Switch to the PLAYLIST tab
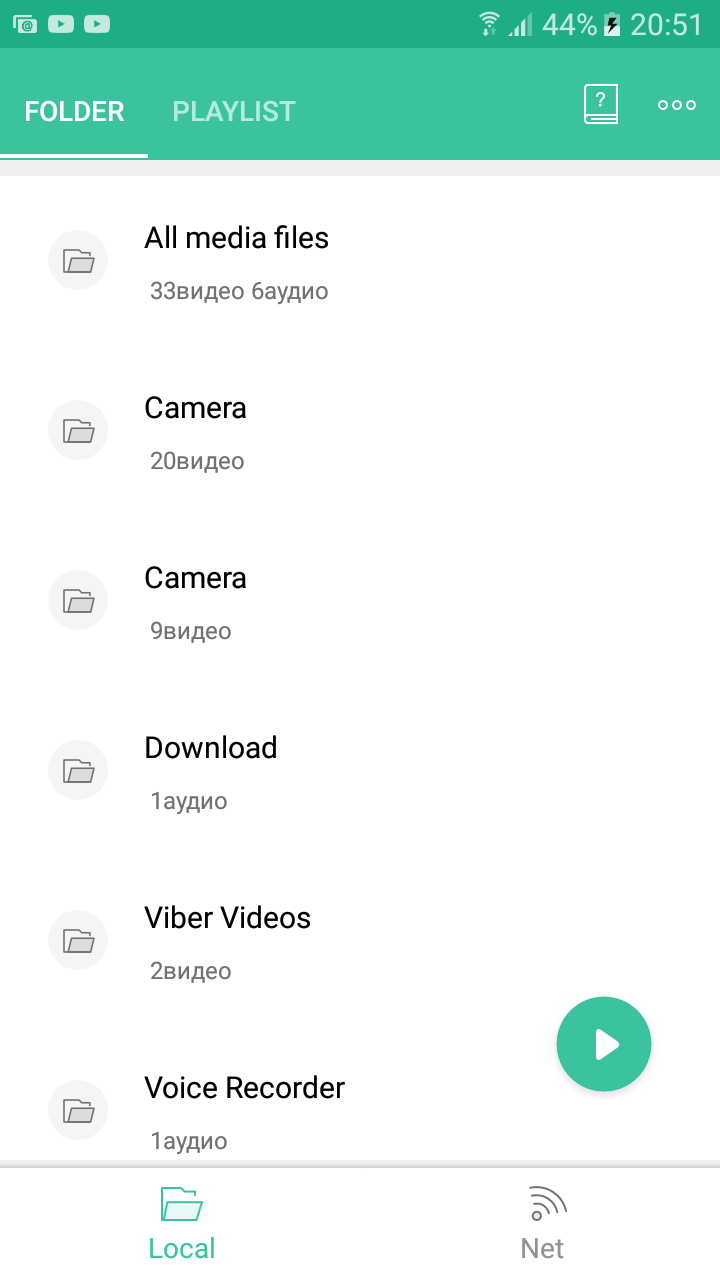Image resolution: width=720 pixels, height=1280 pixels. (x=234, y=111)
